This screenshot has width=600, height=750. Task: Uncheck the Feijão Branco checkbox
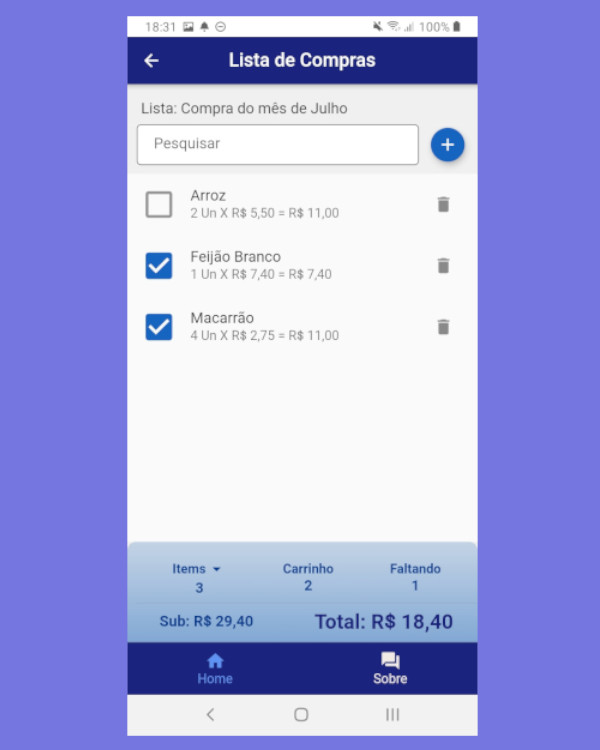[x=159, y=265]
